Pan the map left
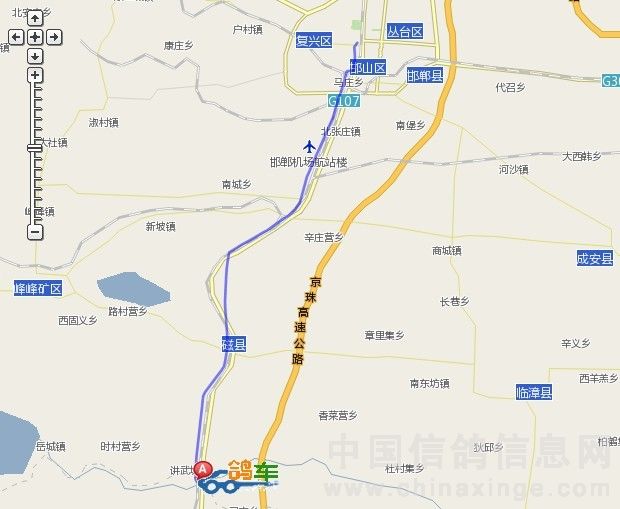 16,36
